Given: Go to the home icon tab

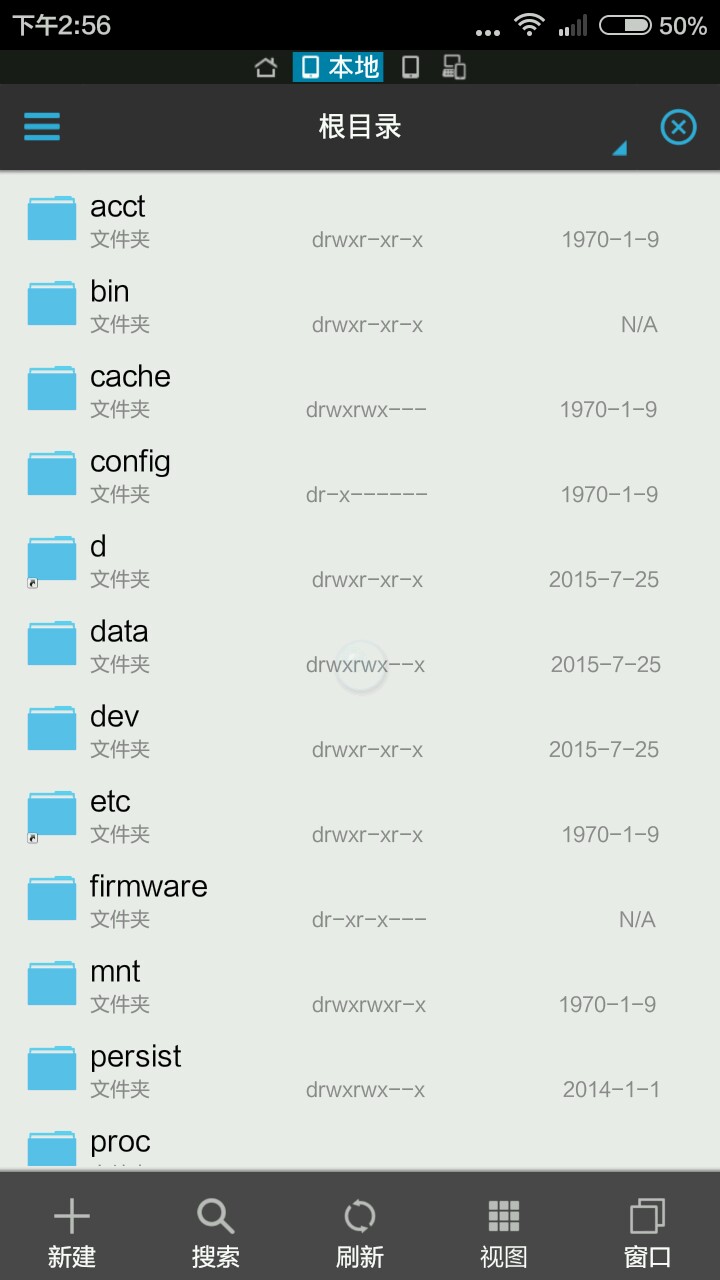Looking at the screenshot, I should (x=266, y=67).
